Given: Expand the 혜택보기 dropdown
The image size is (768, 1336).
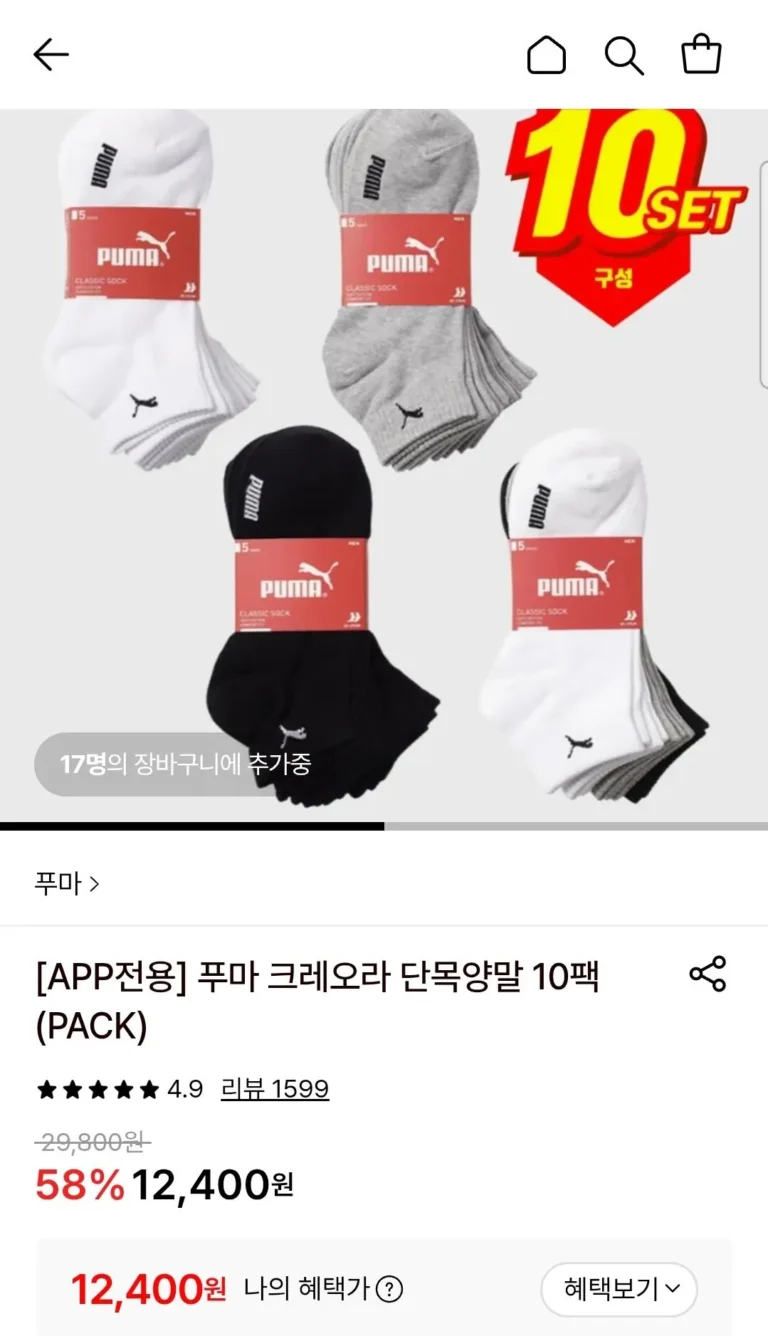Looking at the screenshot, I should [x=619, y=1289].
